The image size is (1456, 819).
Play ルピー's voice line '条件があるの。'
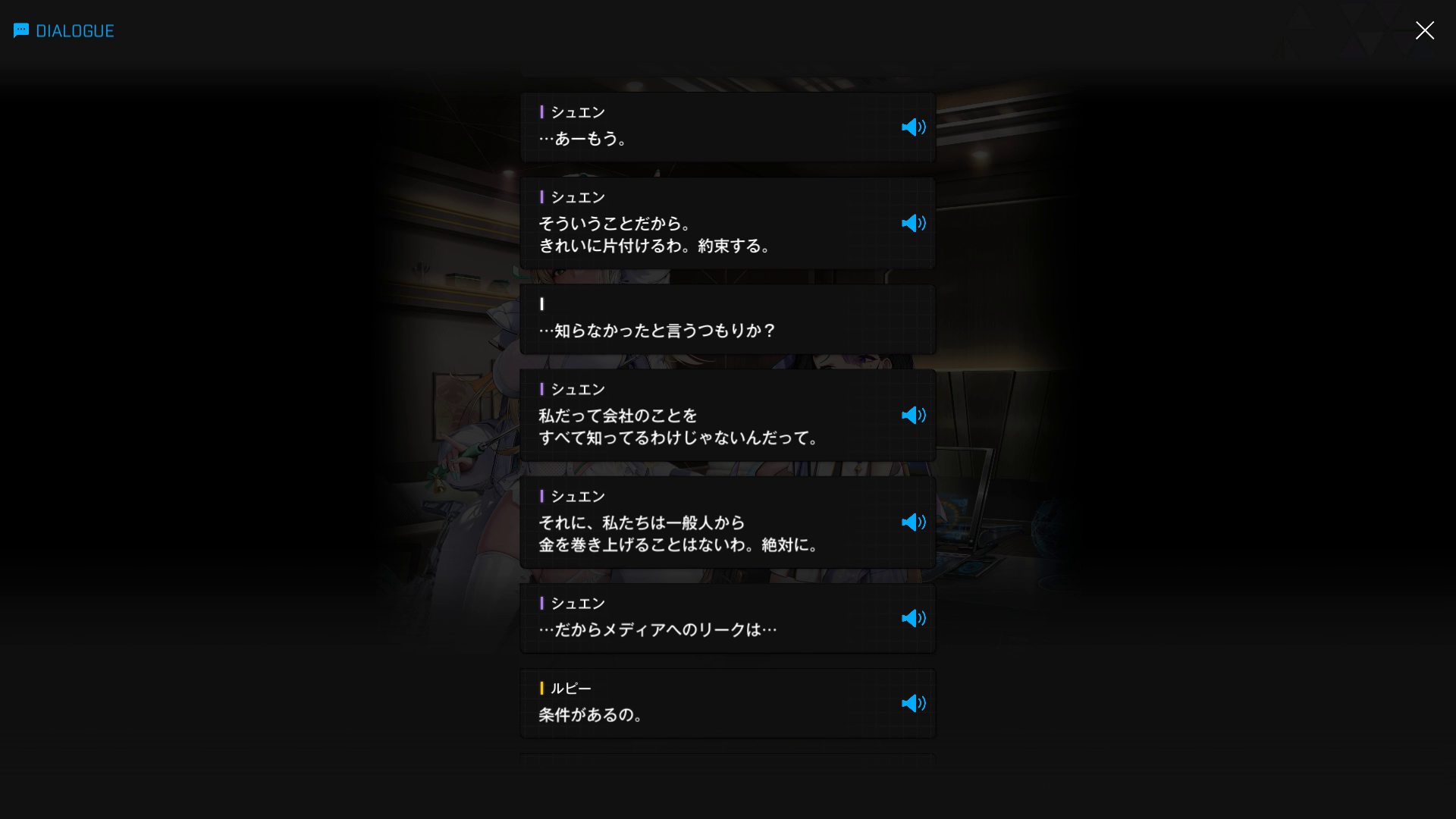pos(913,704)
